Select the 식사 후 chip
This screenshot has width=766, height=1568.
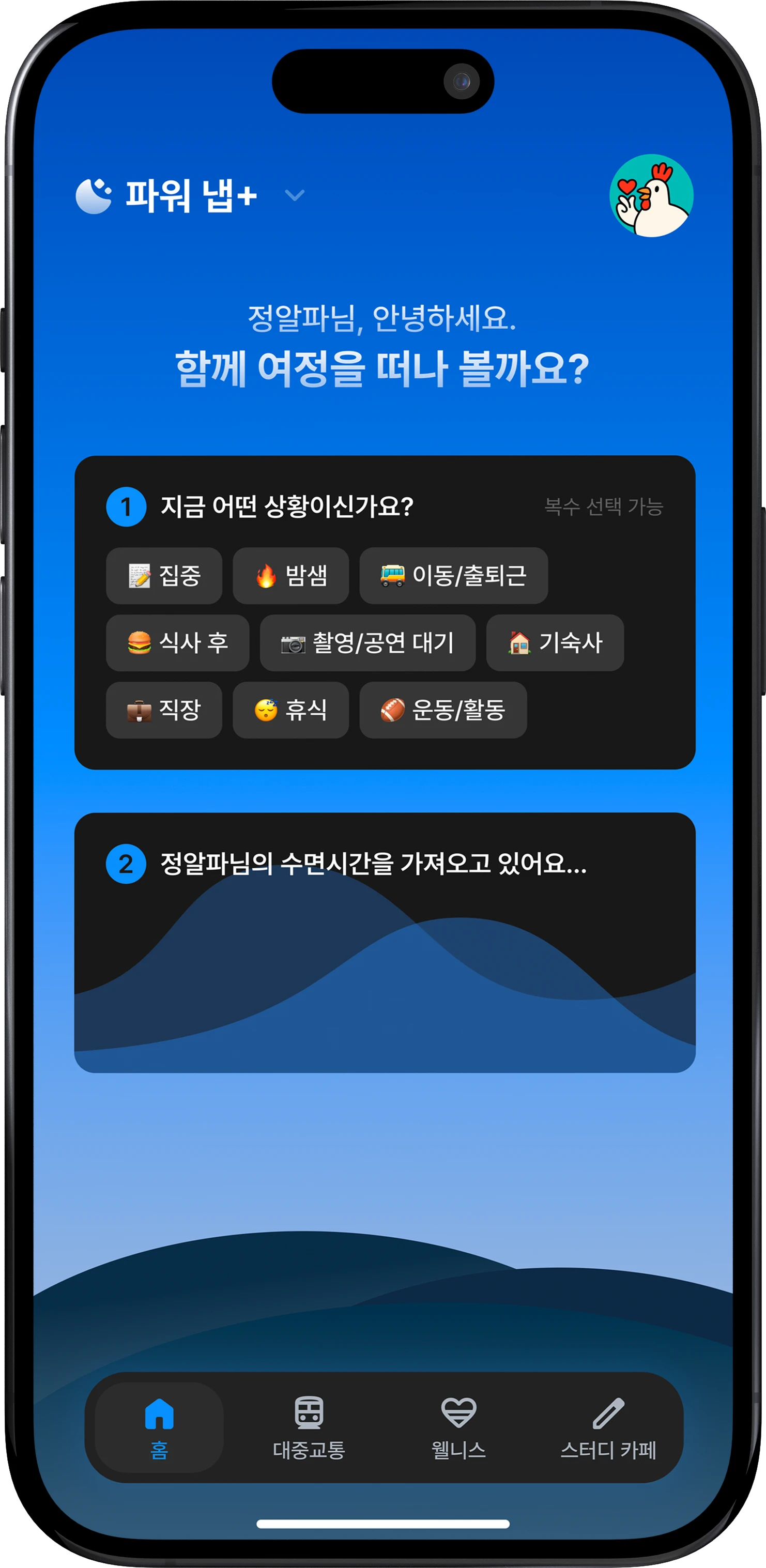pos(177,642)
